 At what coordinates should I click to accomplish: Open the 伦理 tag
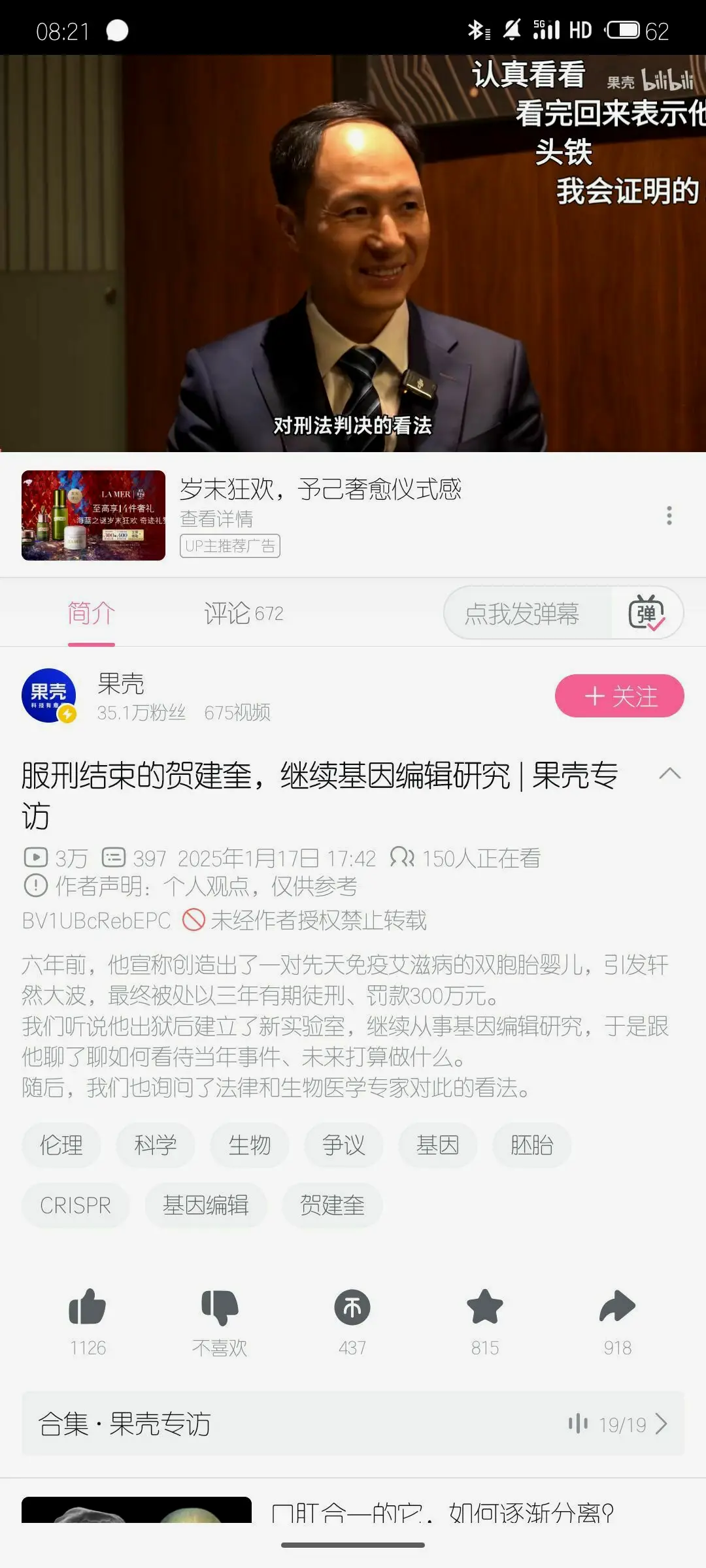point(61,1145)
